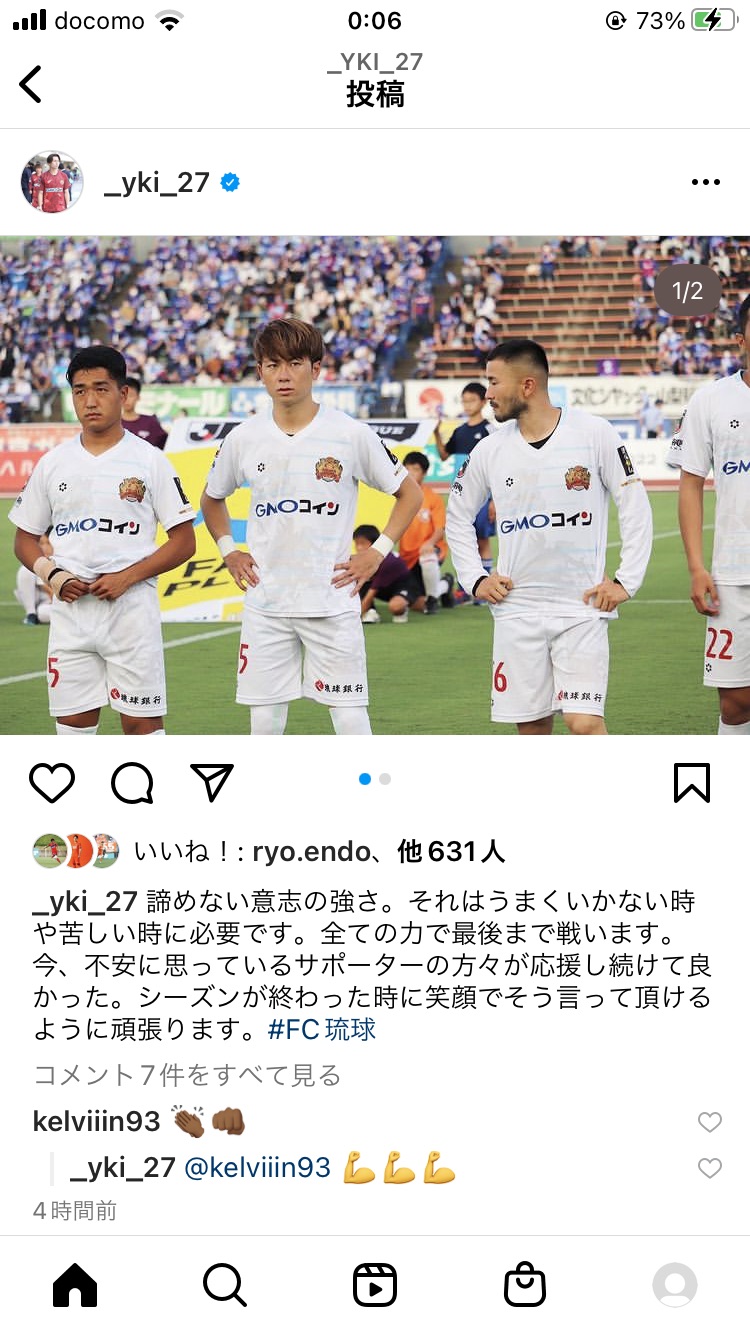Switch to the Shop tab

tap(525, 1285)
